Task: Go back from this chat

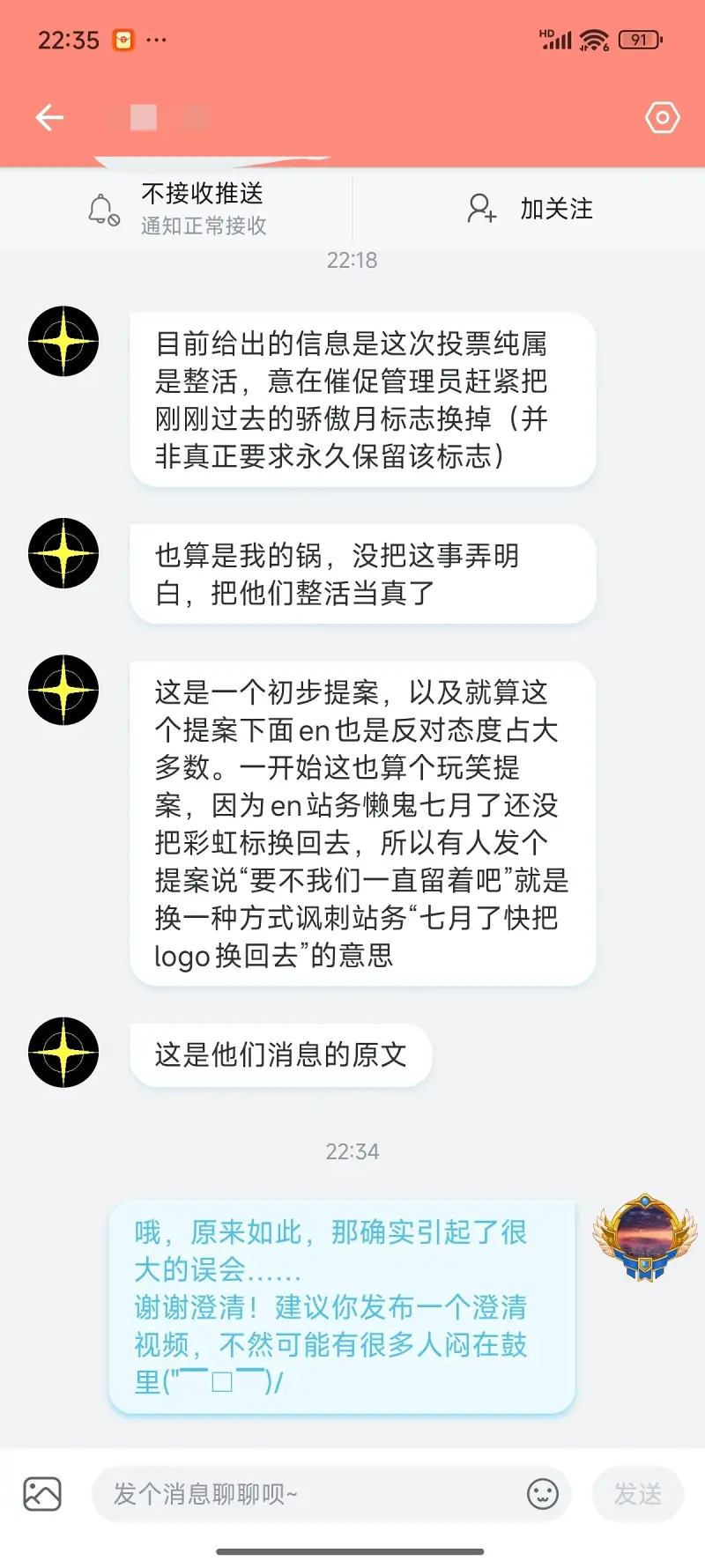Action: (49, 117)
